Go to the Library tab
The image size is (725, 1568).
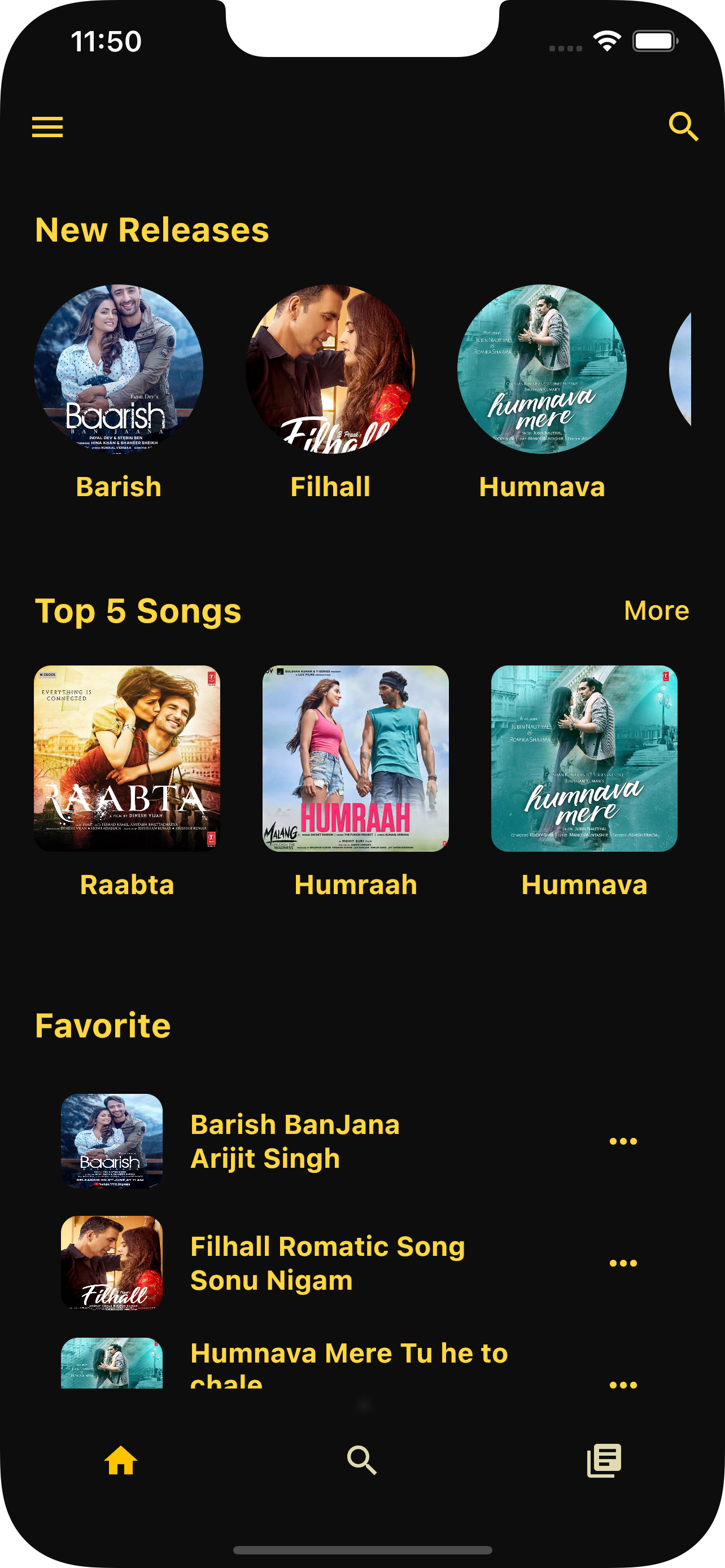point(604,1460)
